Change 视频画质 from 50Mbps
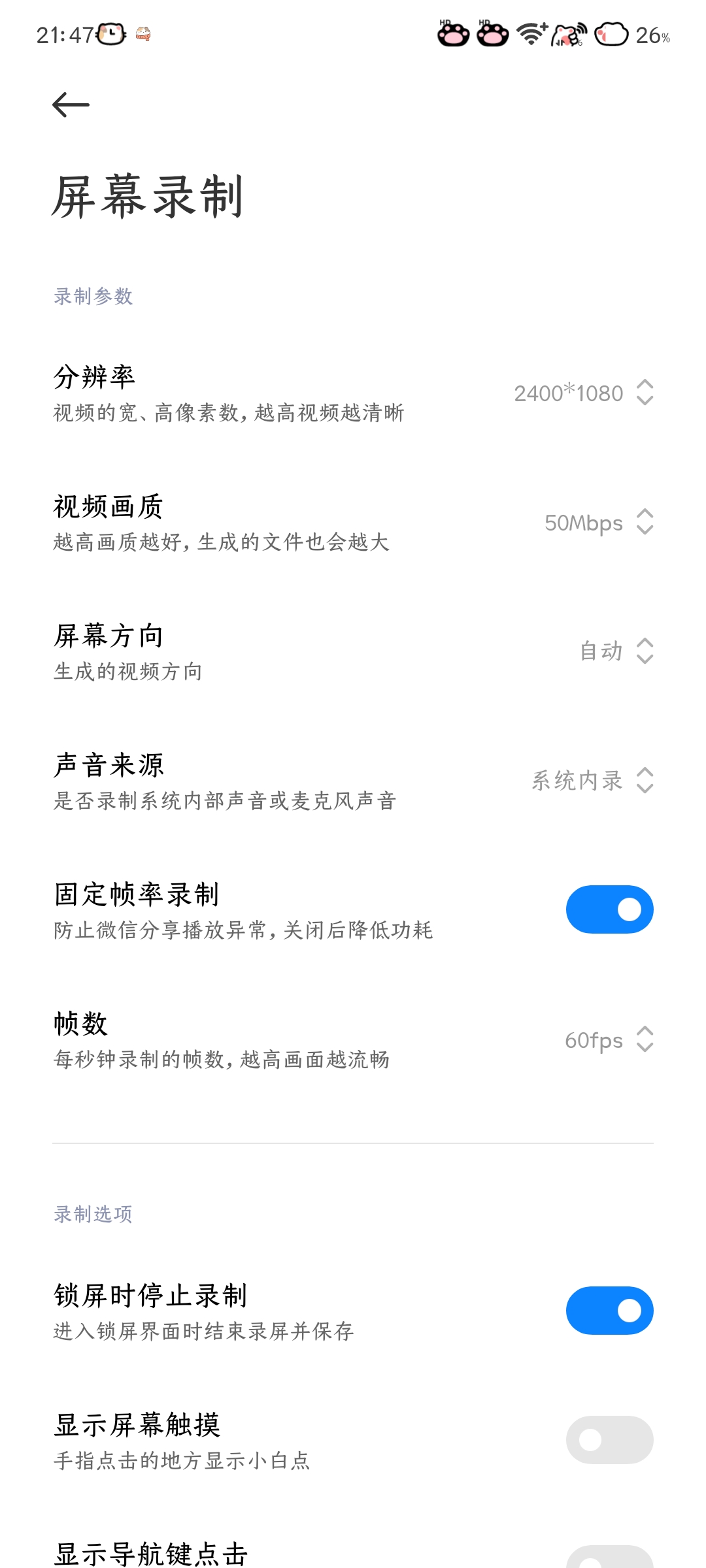 click(353, 523)
